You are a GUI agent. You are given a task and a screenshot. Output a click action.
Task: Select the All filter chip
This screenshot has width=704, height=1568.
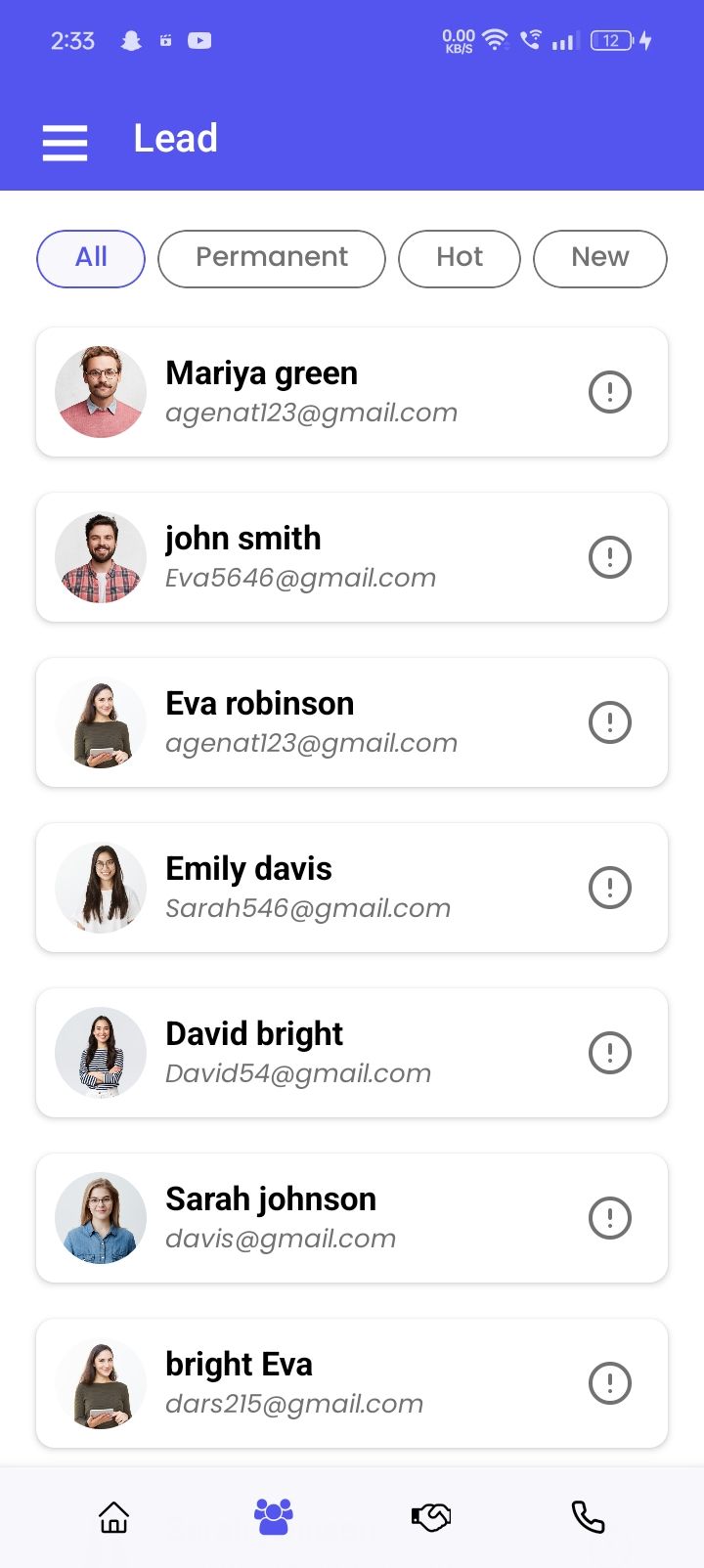pos(91,259)
